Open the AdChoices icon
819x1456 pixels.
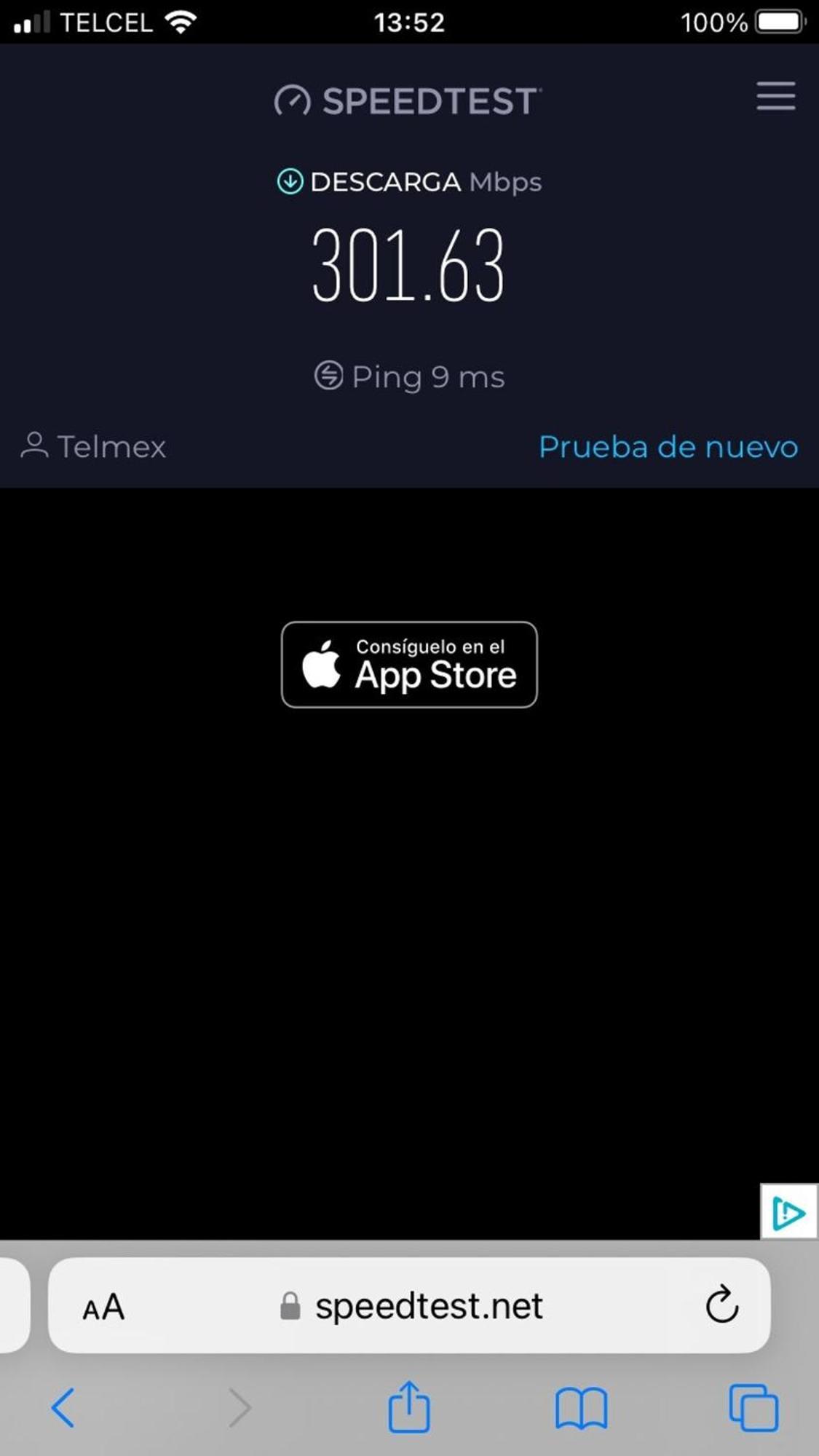tap(788, 1212)
